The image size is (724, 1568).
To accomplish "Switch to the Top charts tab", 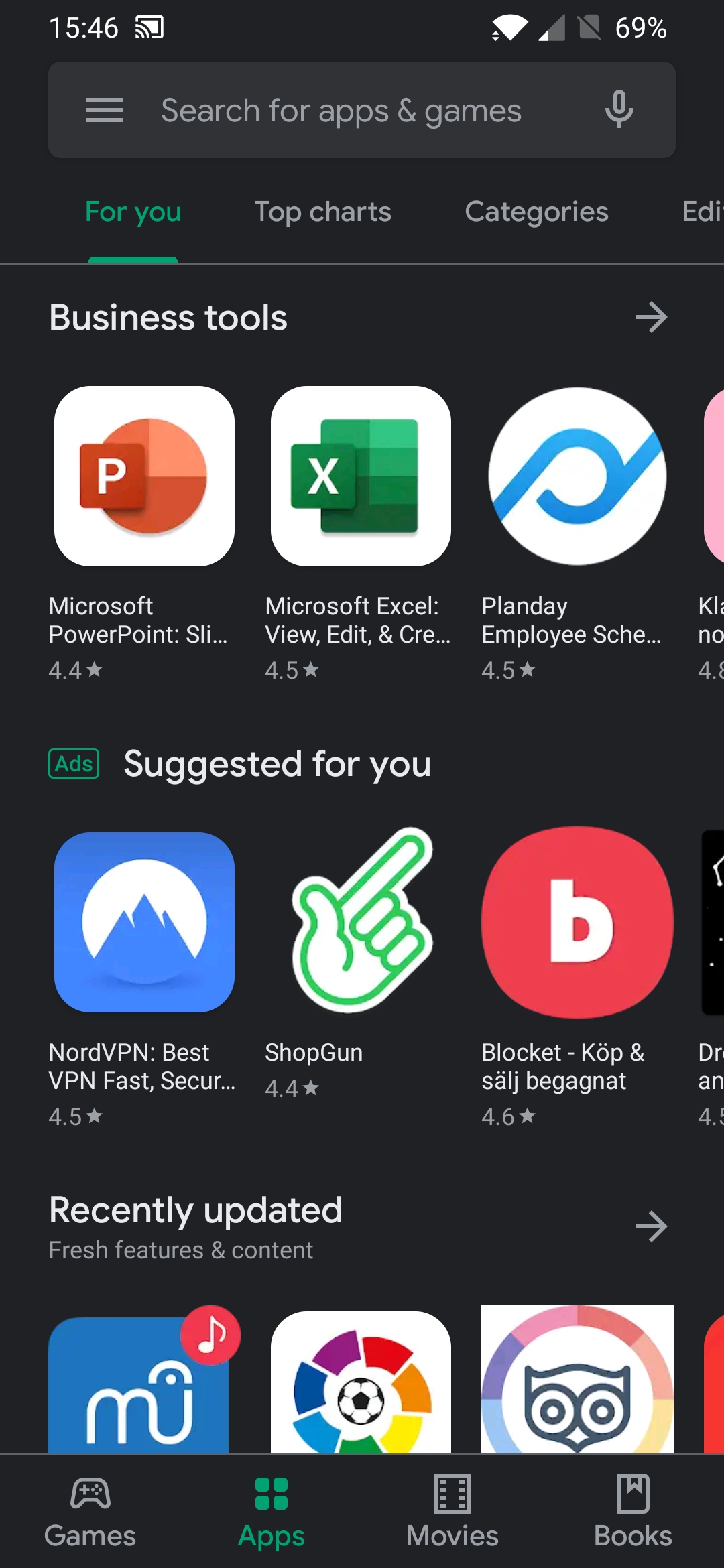I will 322,212.
